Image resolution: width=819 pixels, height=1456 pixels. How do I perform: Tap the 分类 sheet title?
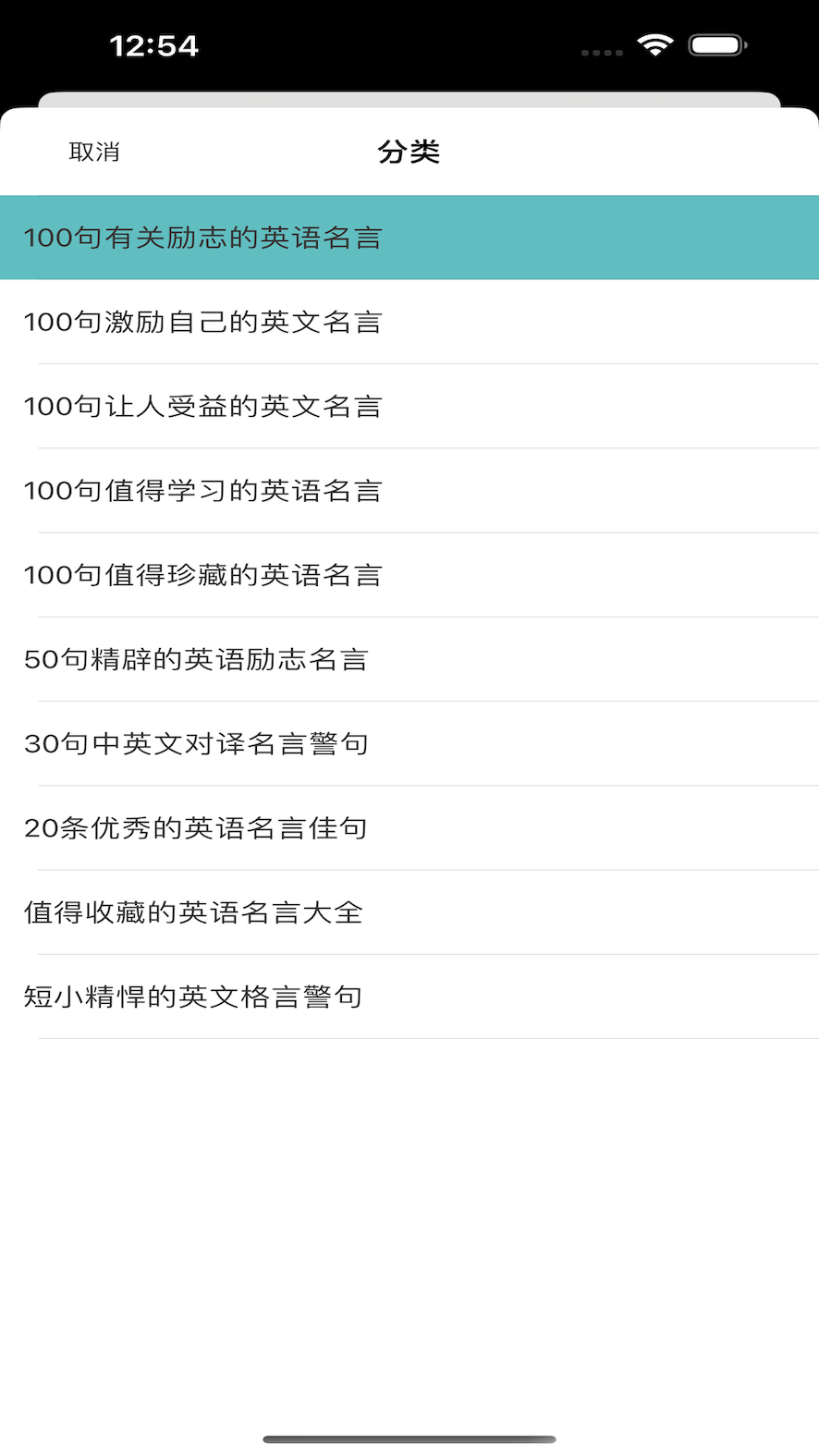point(409,151)
